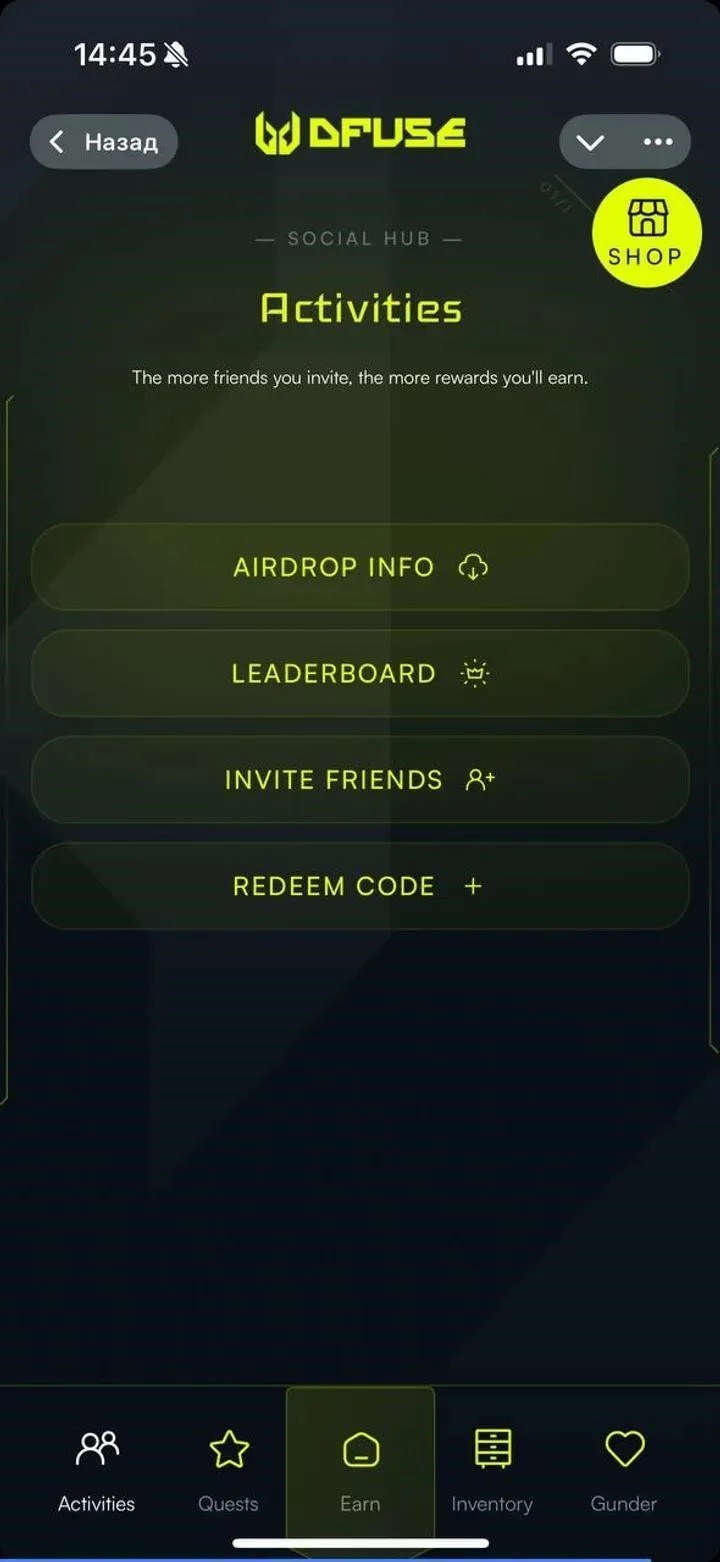The height and width of the screenshot is (1562, 720).
Task: Open Airdrop Info
Action: [x=360, y=567]
